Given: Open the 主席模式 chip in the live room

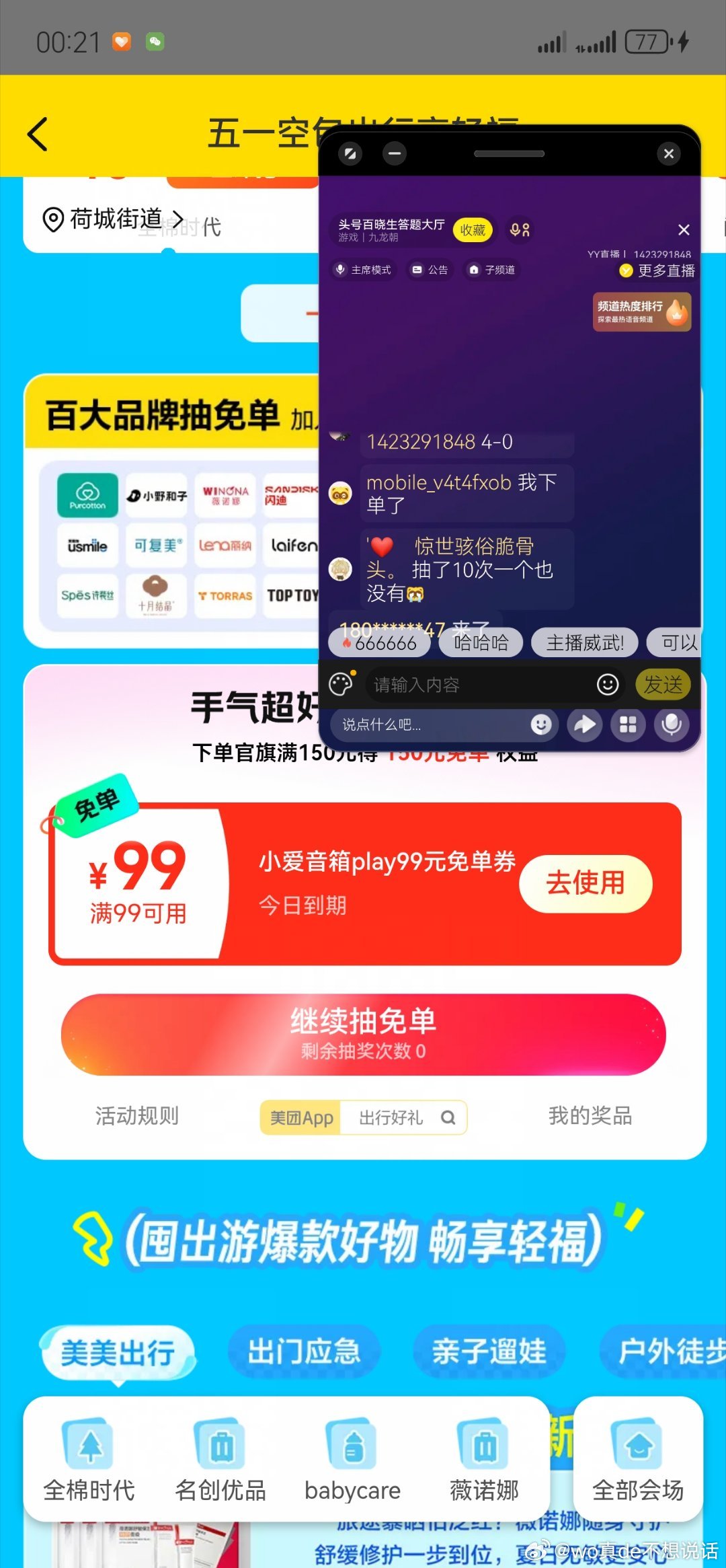Looking at the screenshot, I should pyautogui.click(x=364, y=270).
